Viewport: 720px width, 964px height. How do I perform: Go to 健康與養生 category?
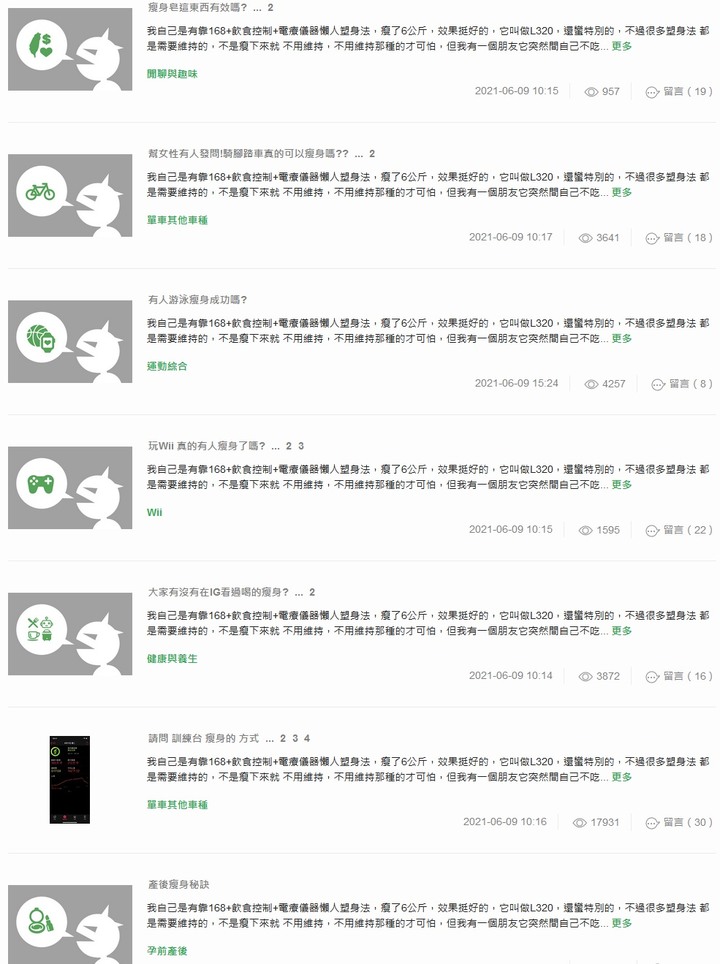172,658
